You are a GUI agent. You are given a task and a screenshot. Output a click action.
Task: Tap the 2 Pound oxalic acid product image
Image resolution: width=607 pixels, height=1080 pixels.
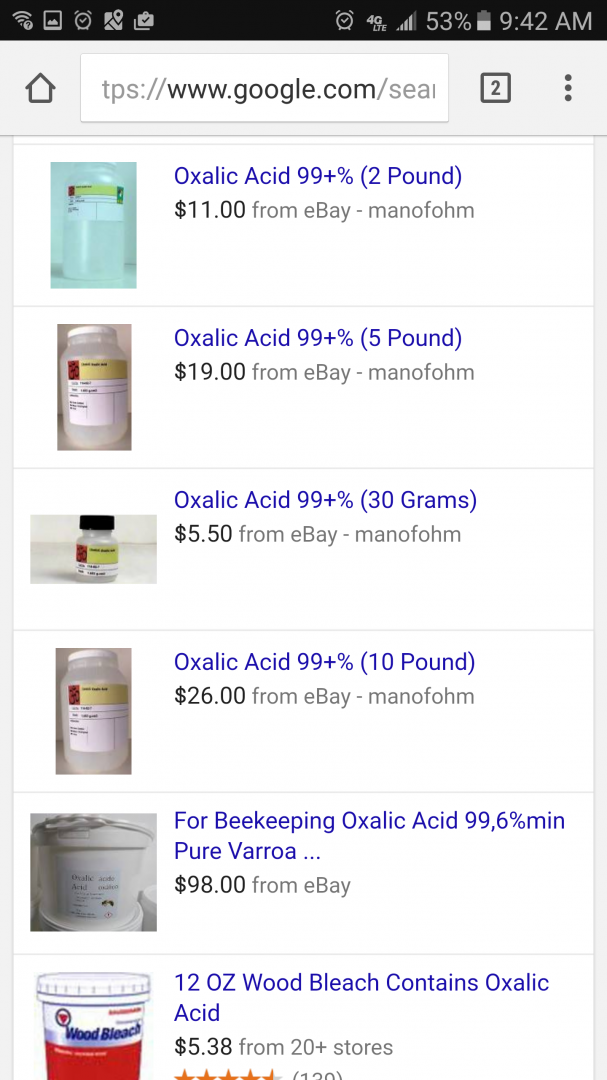coord(94,225)
